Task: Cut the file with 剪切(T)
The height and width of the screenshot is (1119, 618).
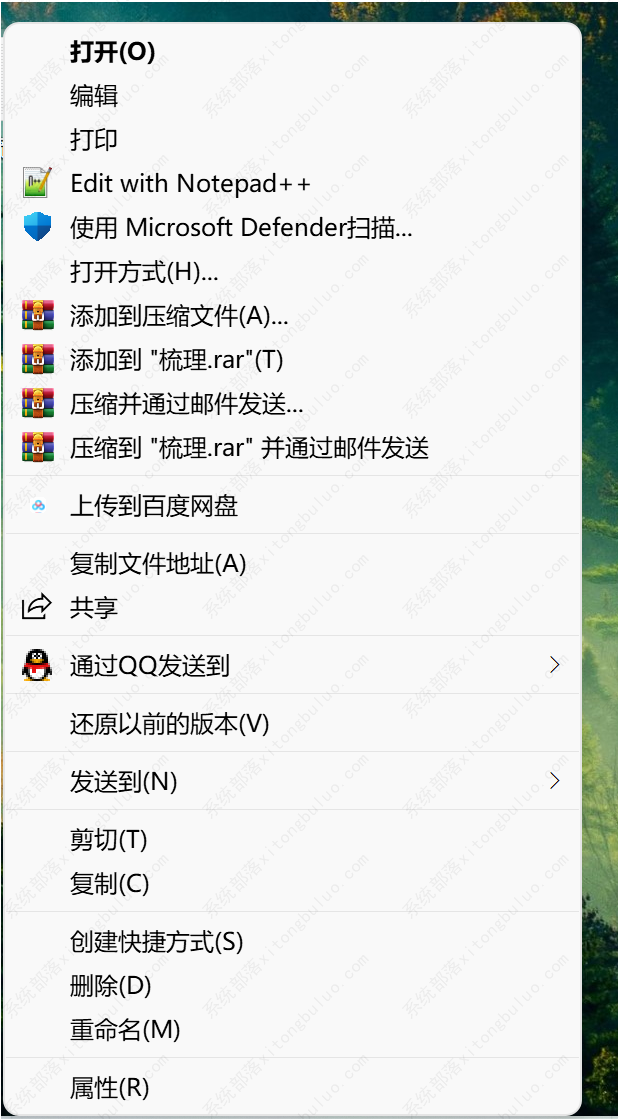Action: 108,840
